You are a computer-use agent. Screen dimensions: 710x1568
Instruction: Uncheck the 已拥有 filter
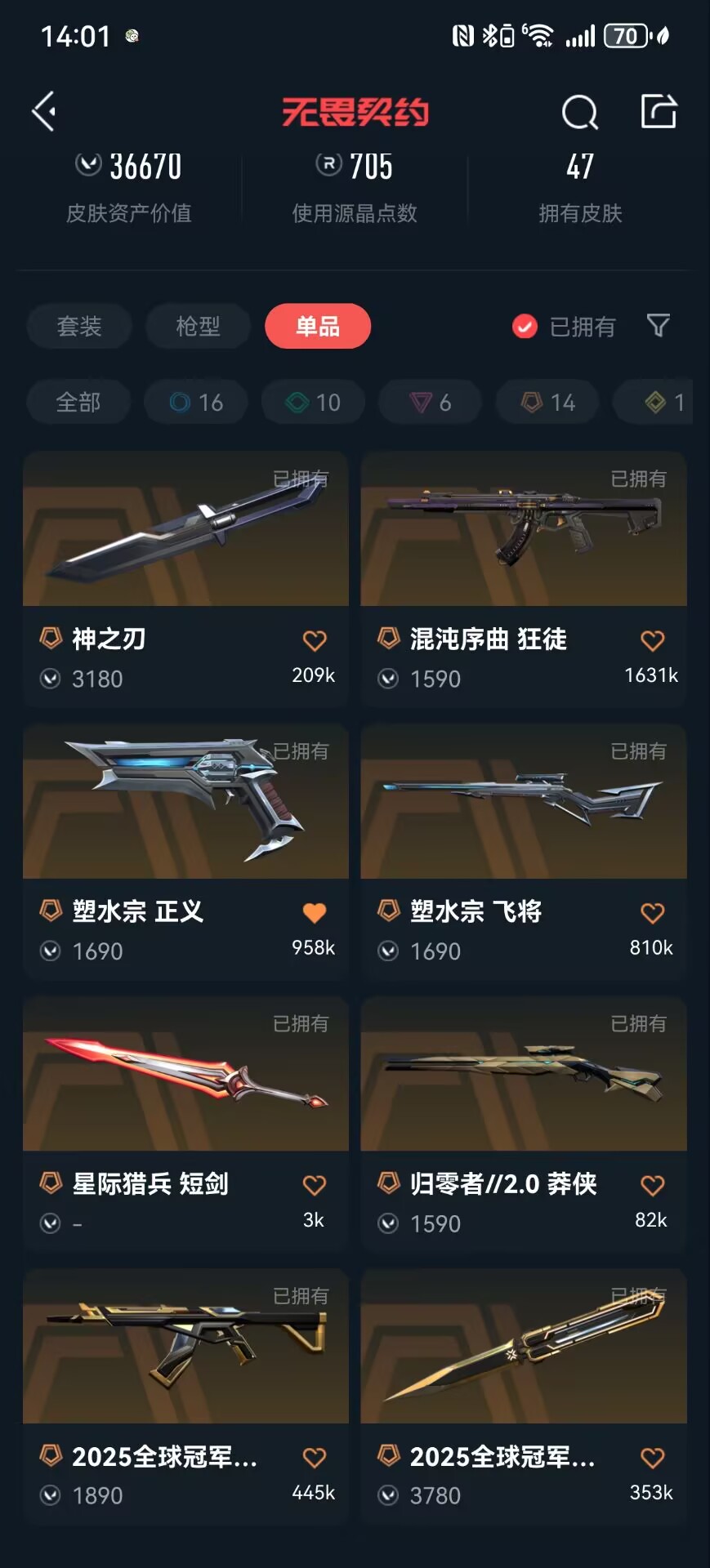(525, 327)
